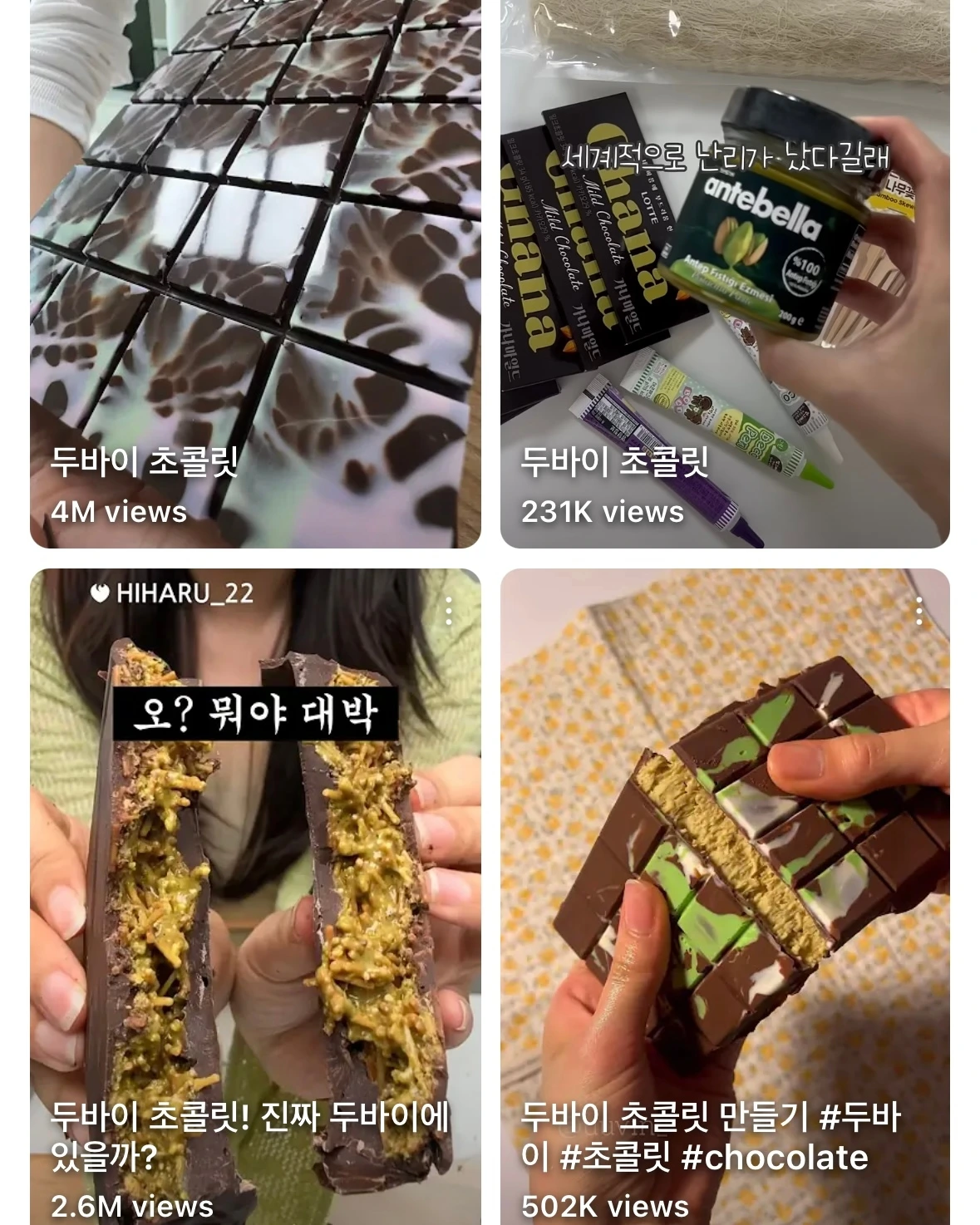Viewport: 980px width, 1225px height.
Task: Open the 두바이 초콜릿 video with 4M views
Action: 255,273
